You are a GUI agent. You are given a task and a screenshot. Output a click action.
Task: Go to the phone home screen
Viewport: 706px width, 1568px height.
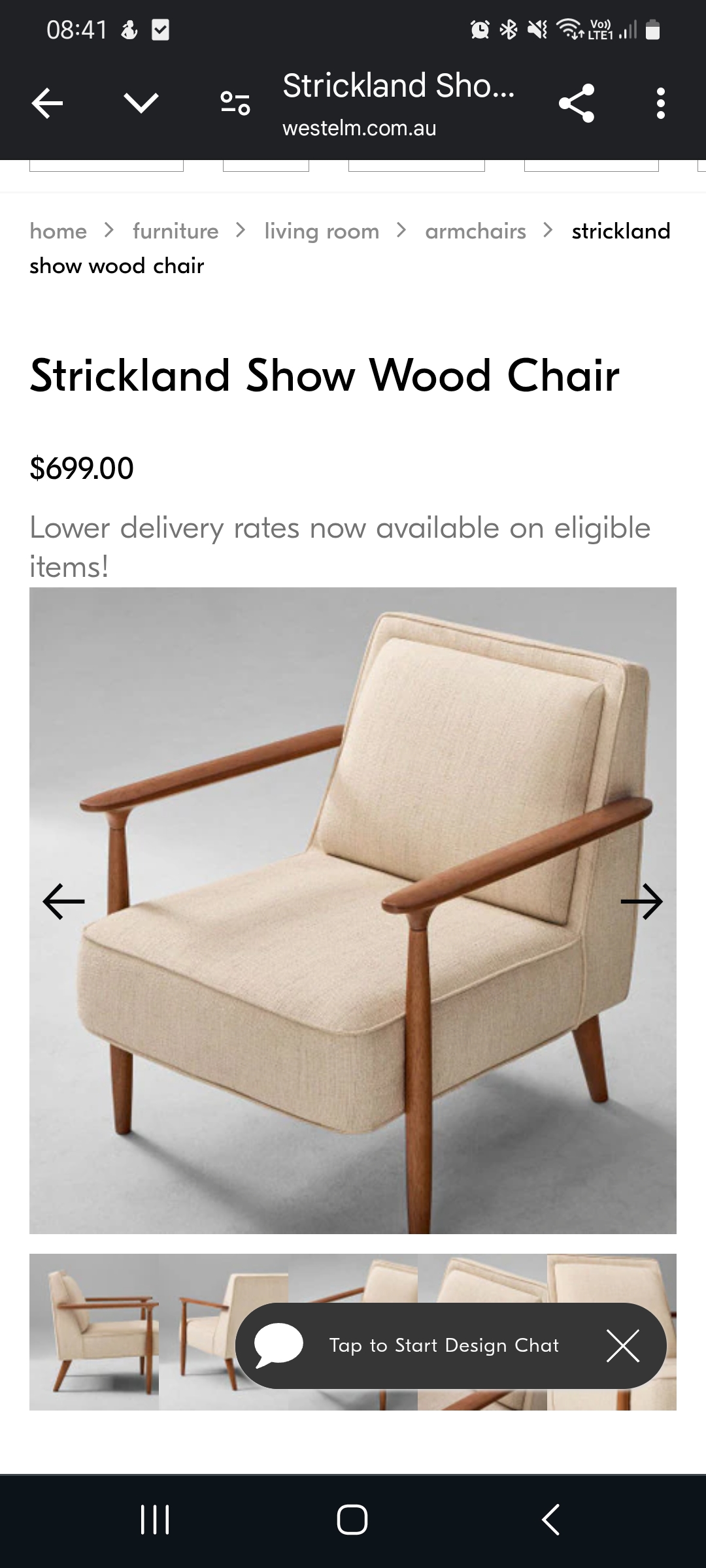coord(352,1520)
